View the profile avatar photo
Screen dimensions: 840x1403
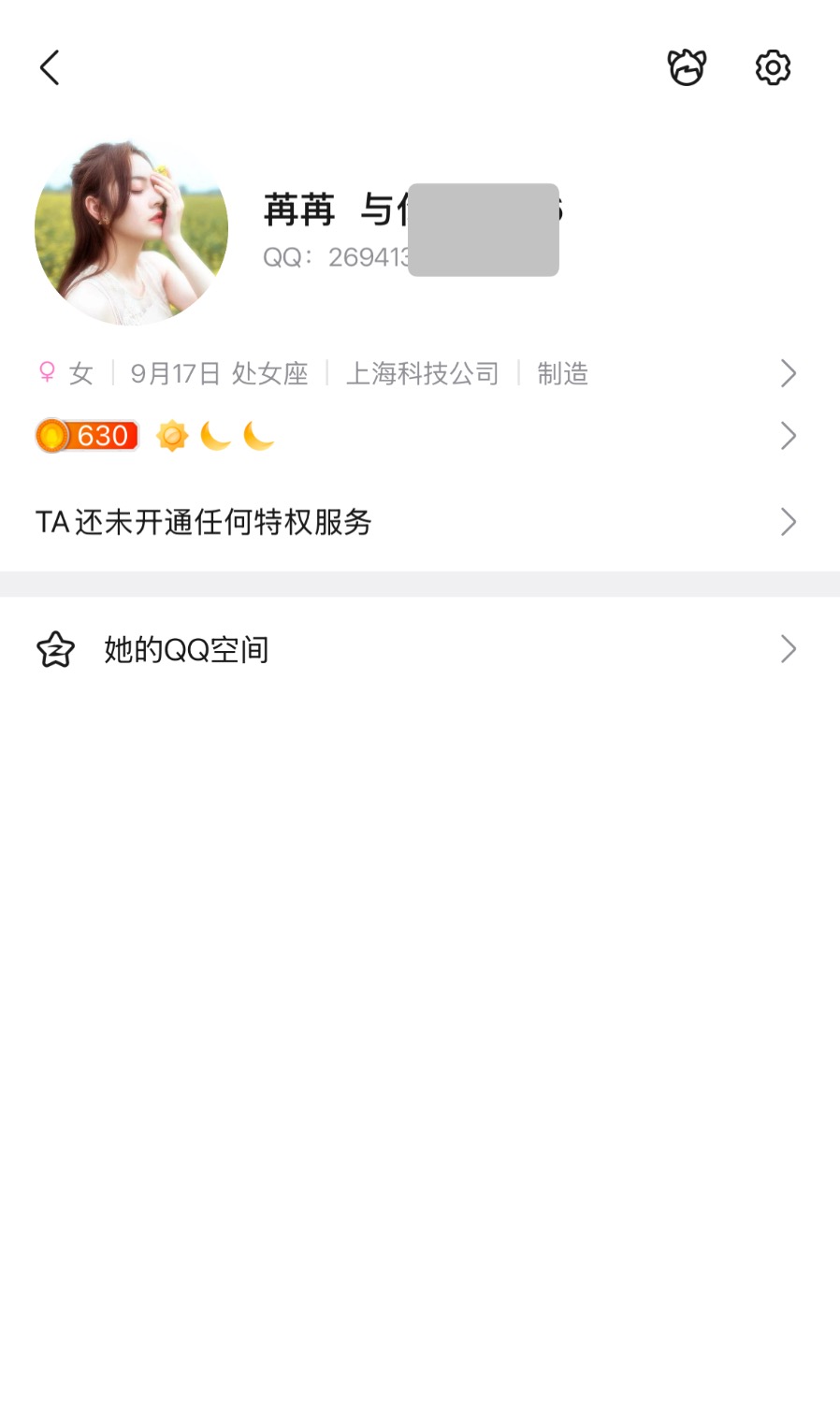pos(131,232)
